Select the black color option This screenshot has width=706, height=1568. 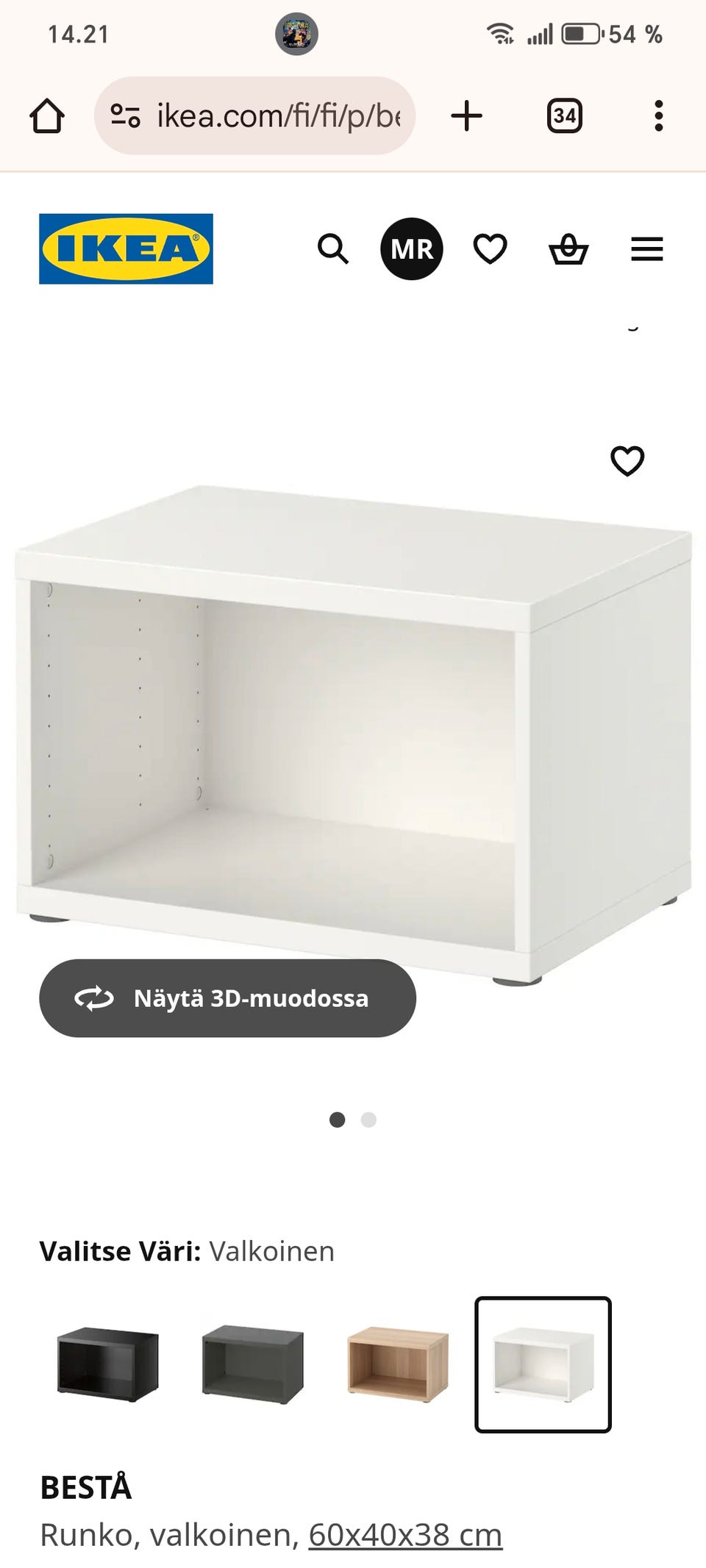[108, 1364]
